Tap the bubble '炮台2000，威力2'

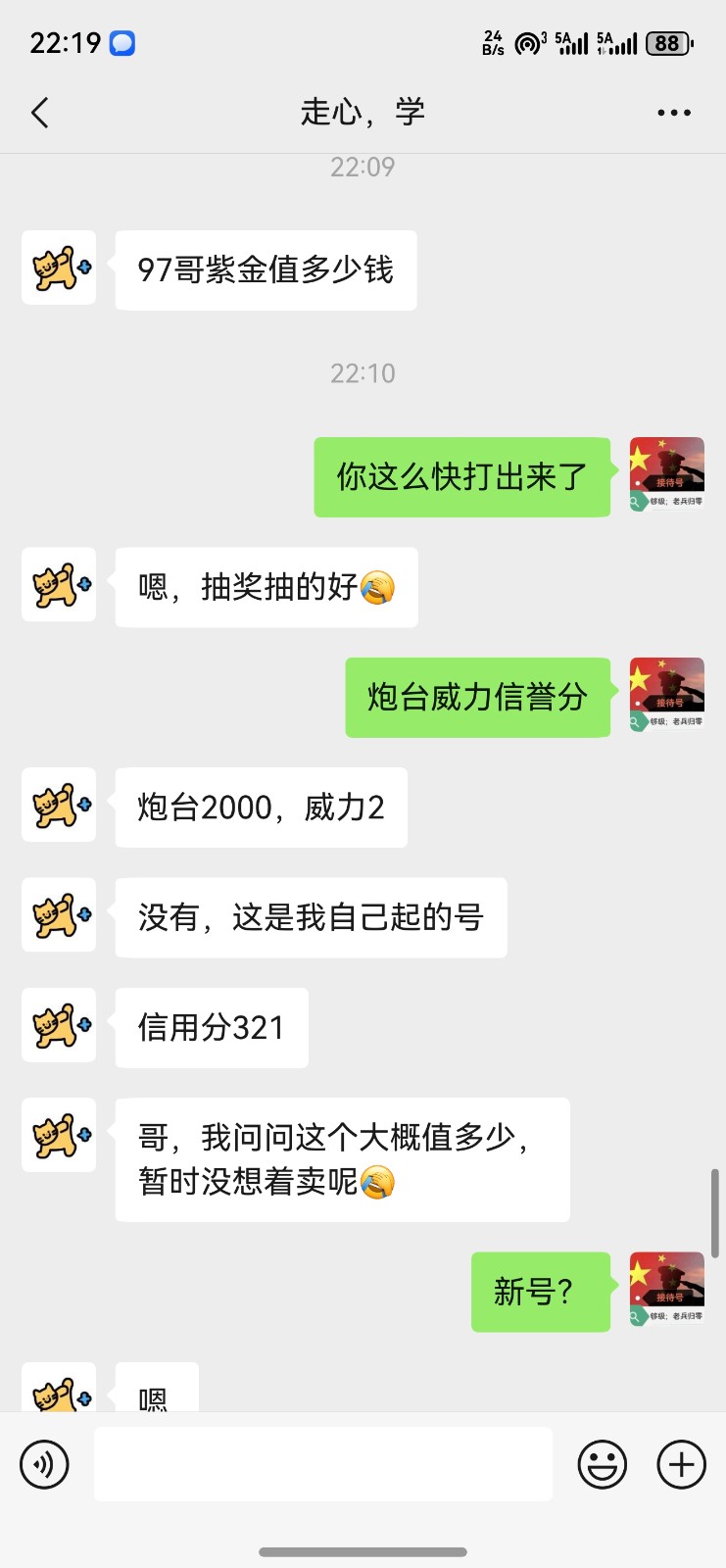(261, 807)
